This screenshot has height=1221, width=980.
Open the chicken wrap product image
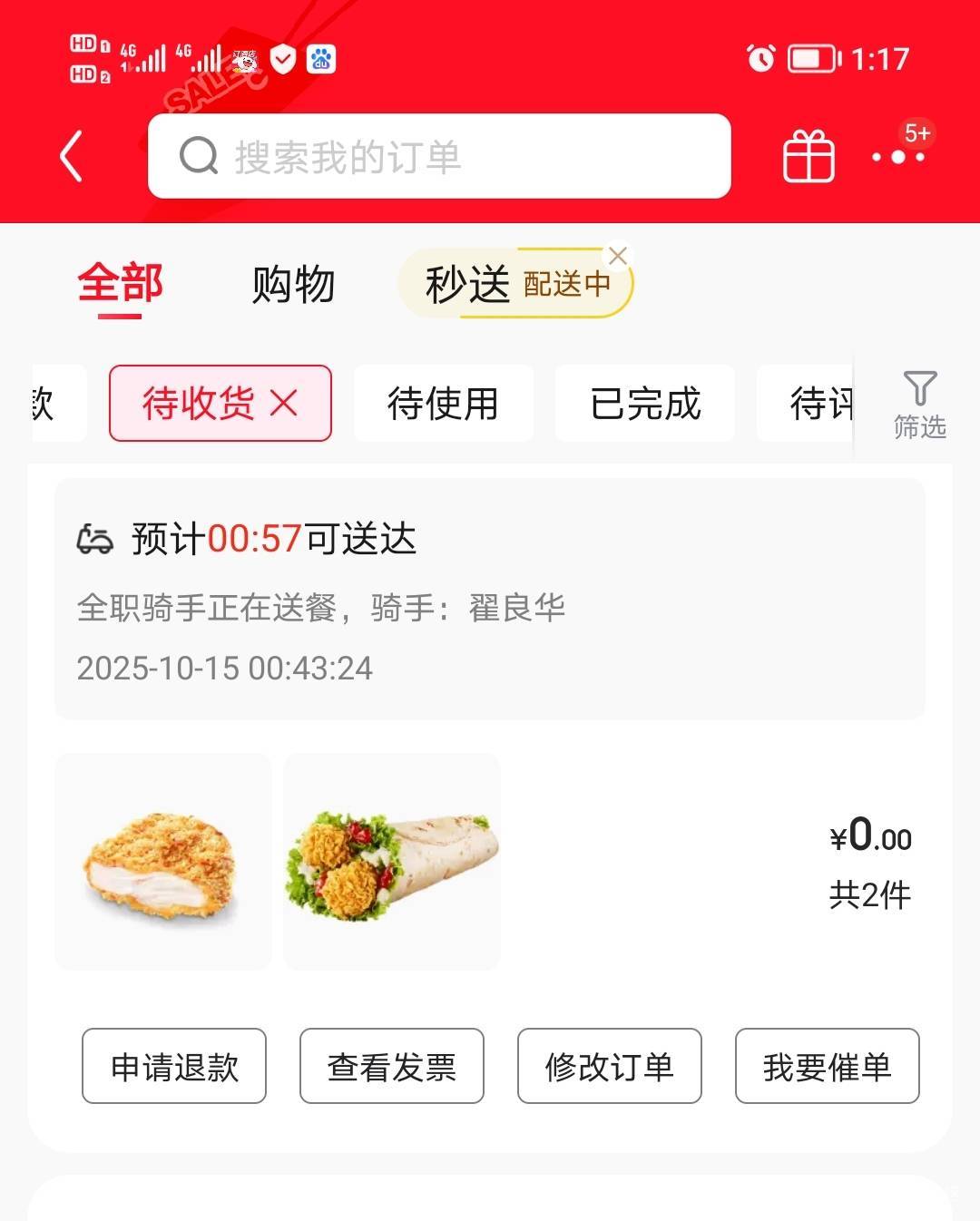tap(392, 862)
